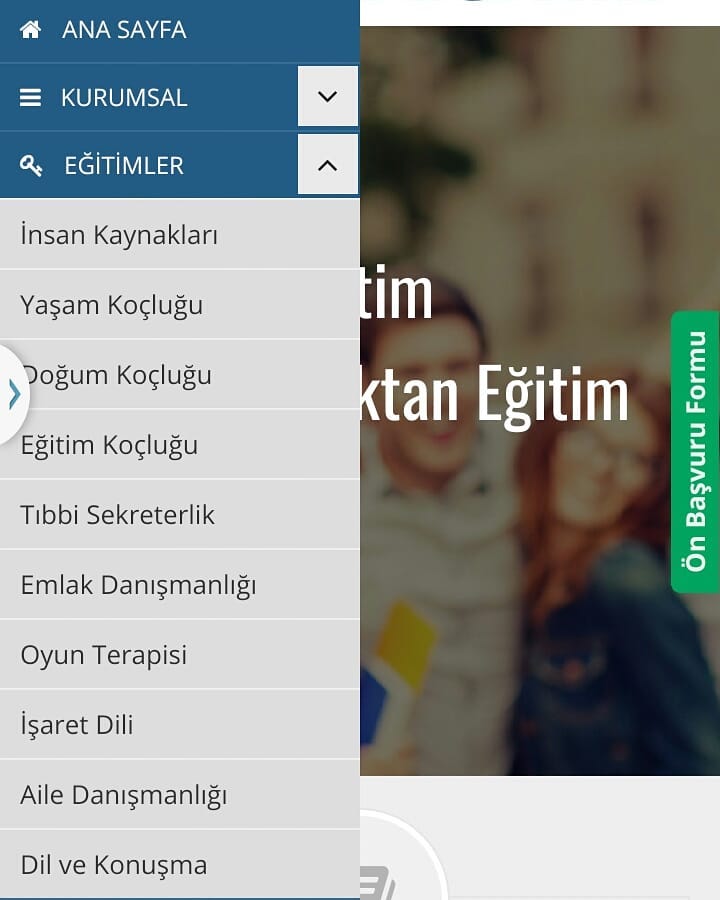Select Aile Danışmanlığı
This screenshot has height=900, width=720.
click(x=180, y=794)
